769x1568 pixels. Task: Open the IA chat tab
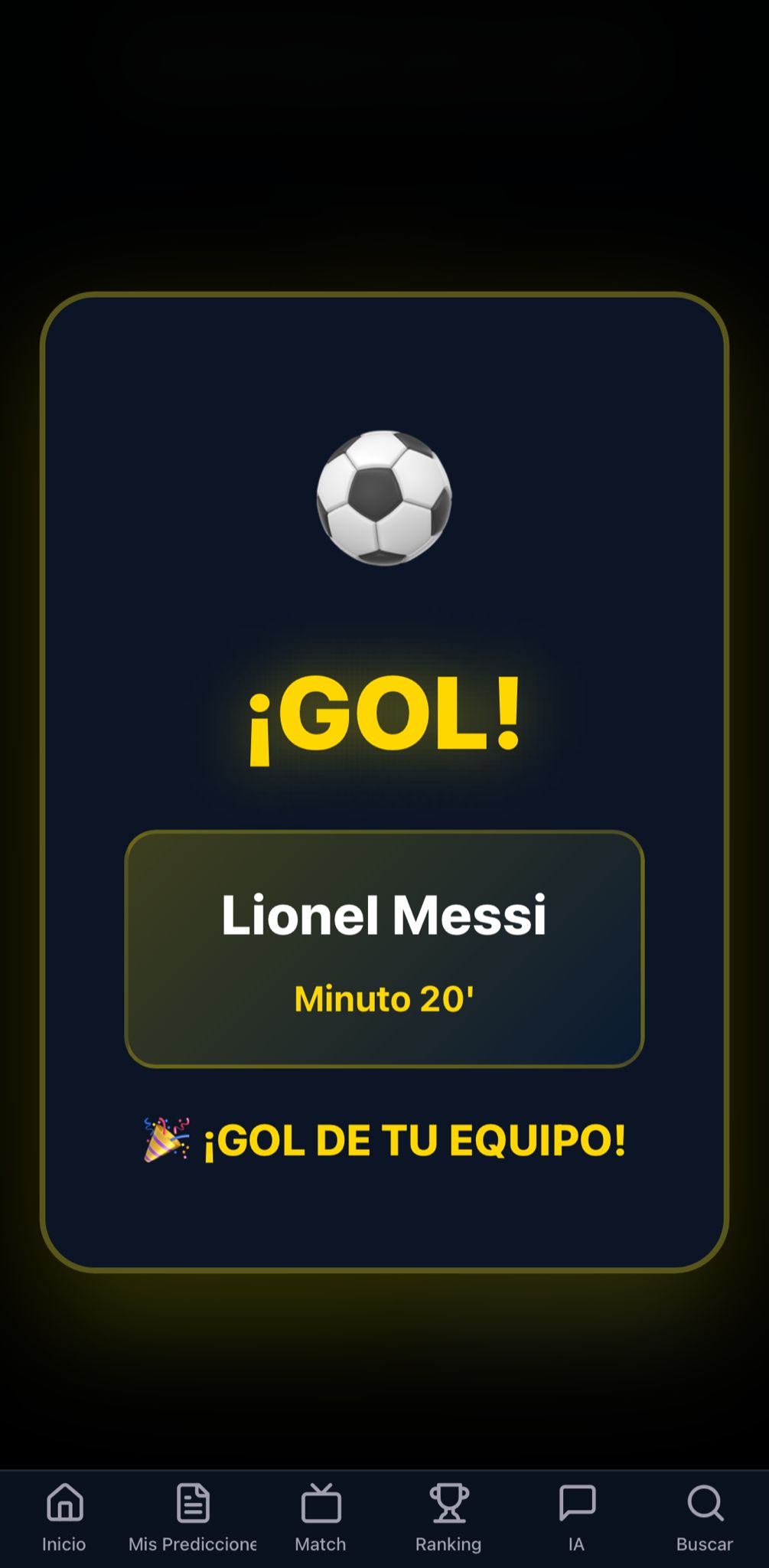tap(577, 1517)
